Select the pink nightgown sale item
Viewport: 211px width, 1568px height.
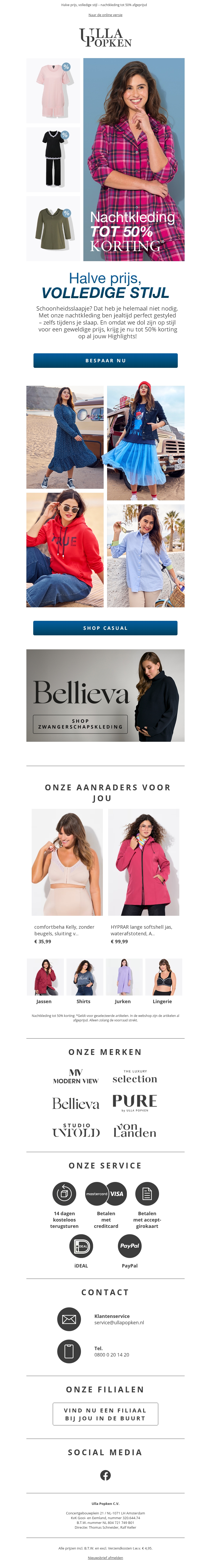53,91
